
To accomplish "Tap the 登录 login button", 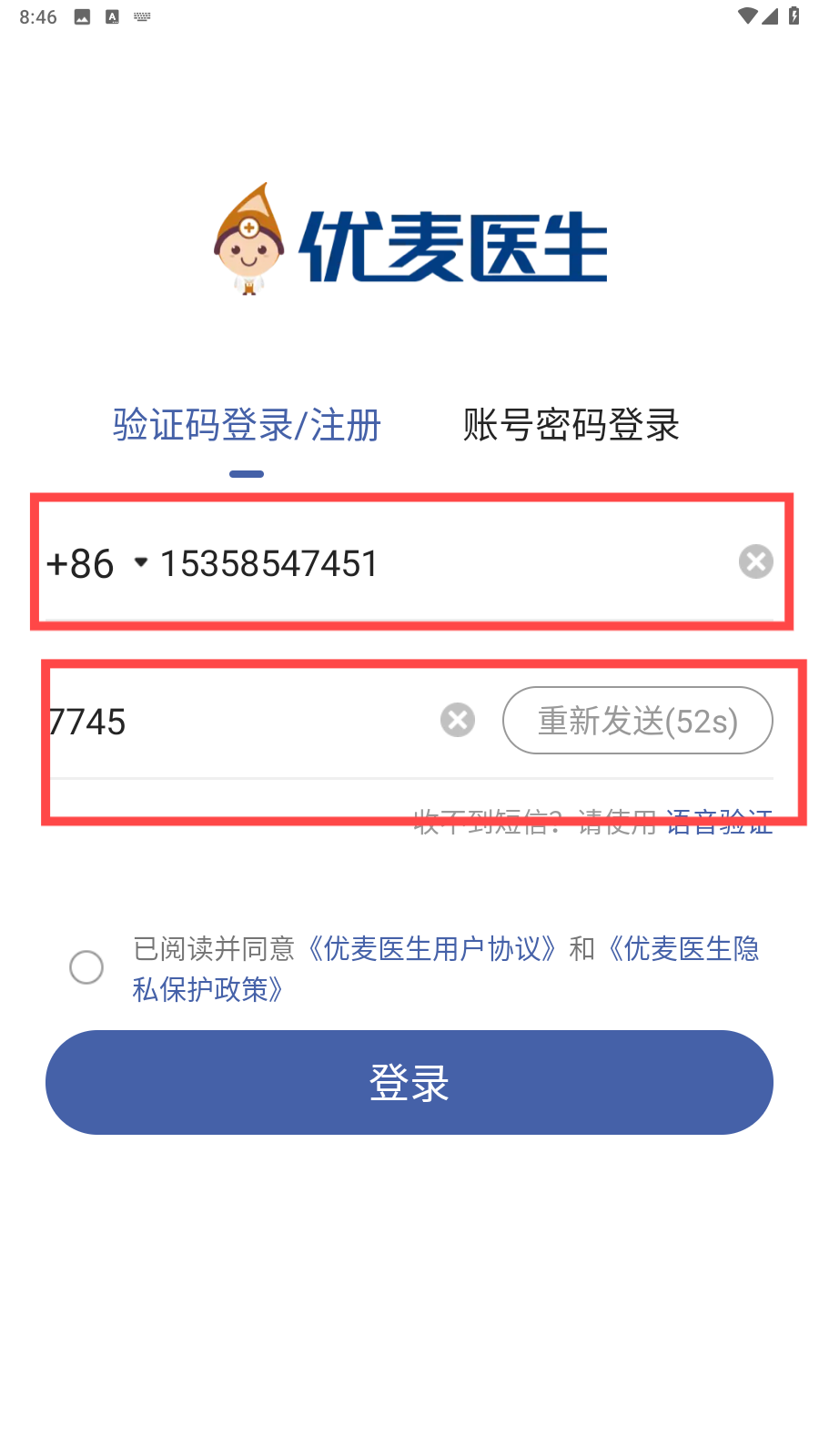I will point(409,1082).
